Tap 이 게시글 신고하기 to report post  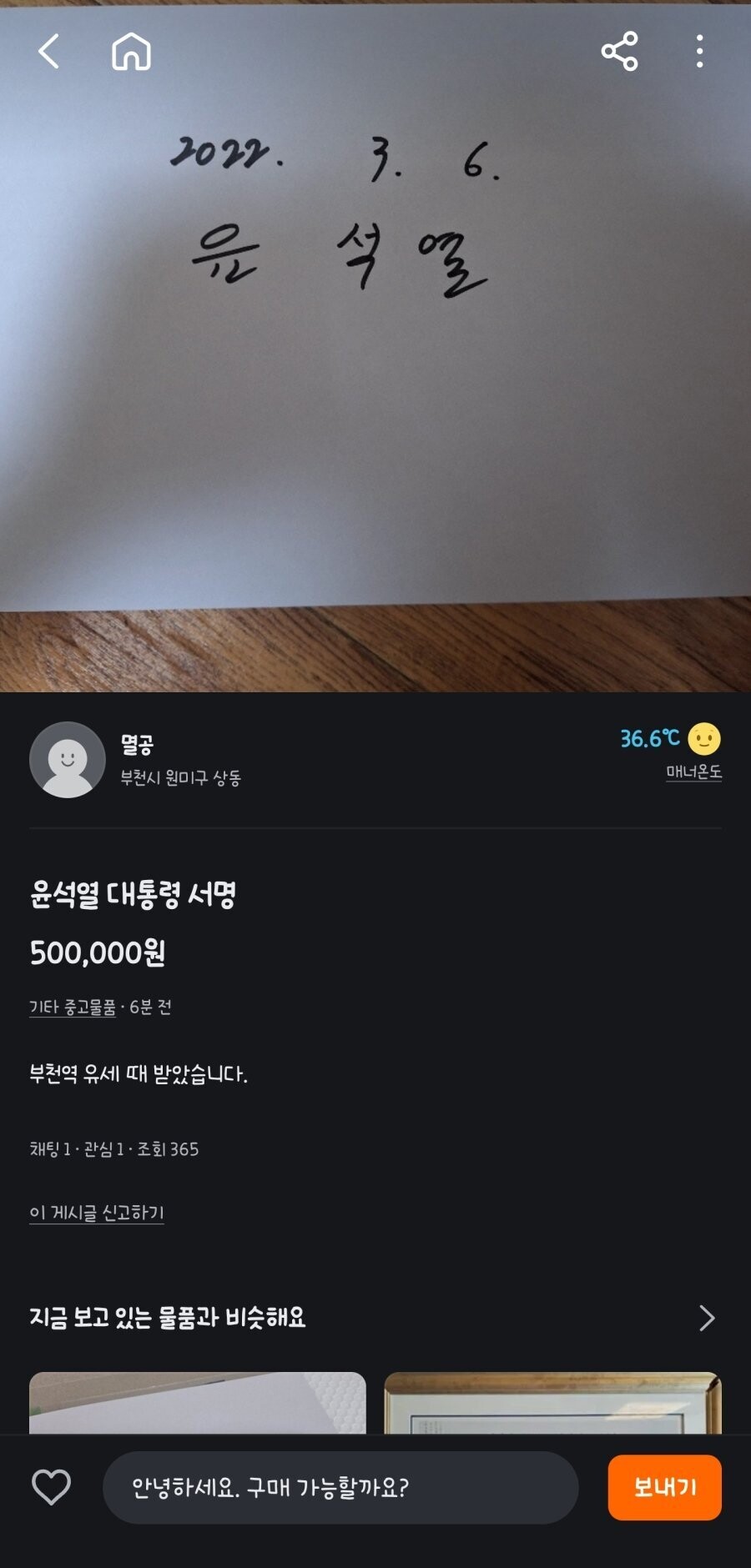pyautogui.click(x=97, y=1213)
